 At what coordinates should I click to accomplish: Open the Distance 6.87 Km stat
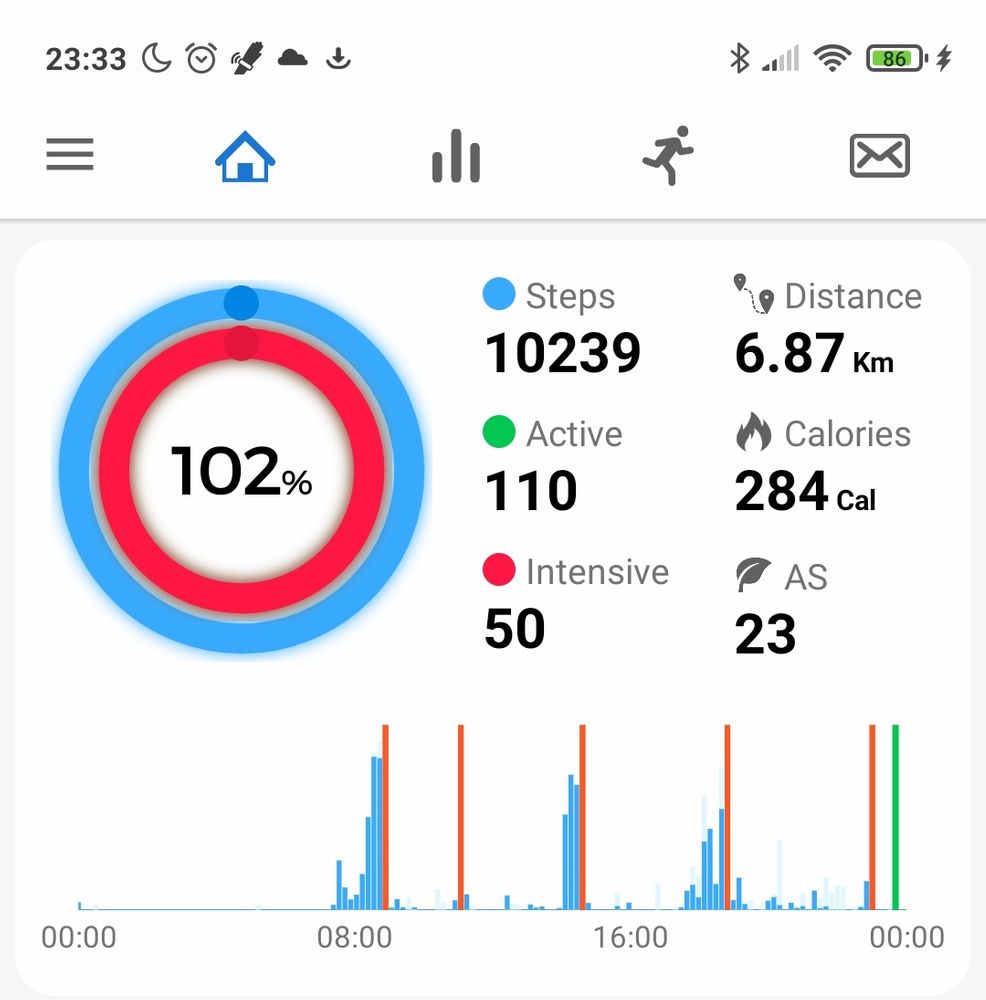pos(828,325)
